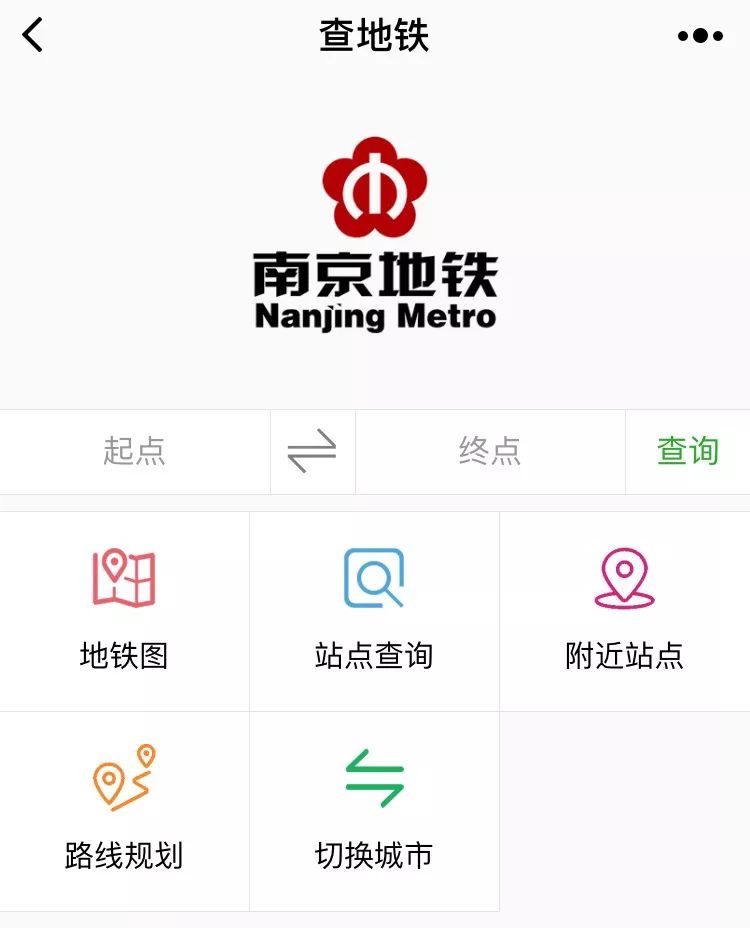Image resolution: width=750 pixels, height=928 pixels.
Task: Start route planning with 路线规划
Action: (x=124, y=855)
